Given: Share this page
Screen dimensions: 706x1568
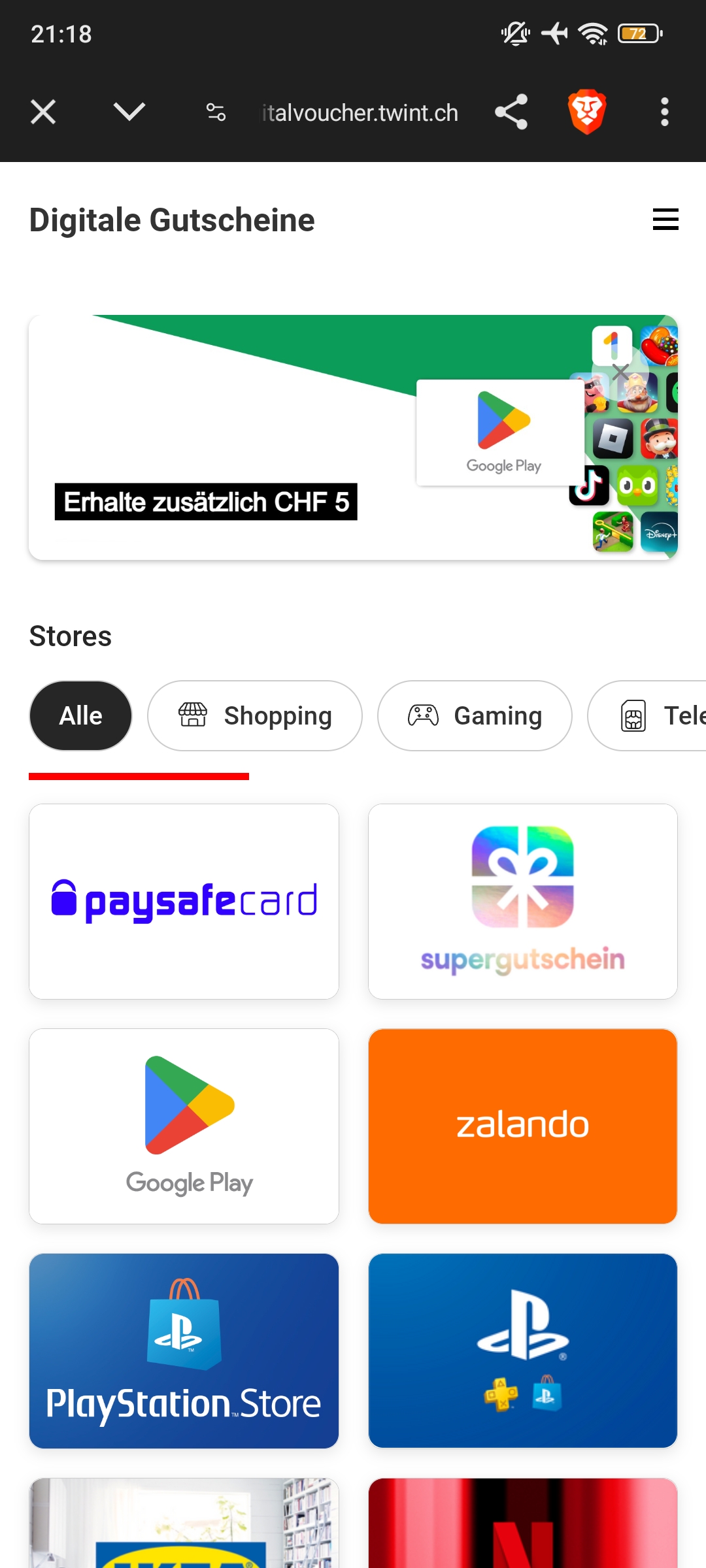Looking at the screenshot, I should pyautogui.click(x=511, y=112).
